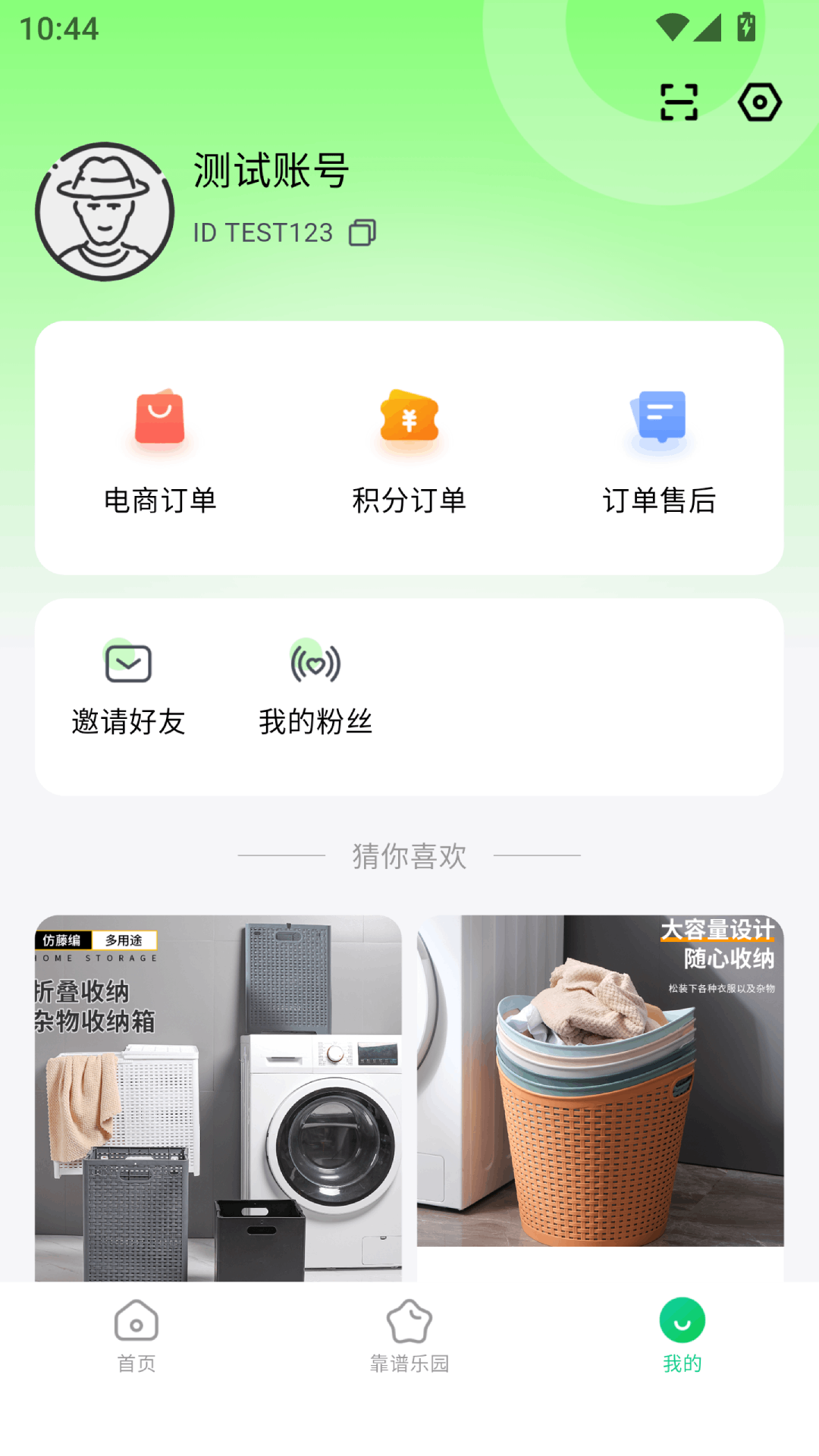The image size is (819, 1456).
Task: Click the star icon above 靠谱乐园
Action: [409, 1323]
